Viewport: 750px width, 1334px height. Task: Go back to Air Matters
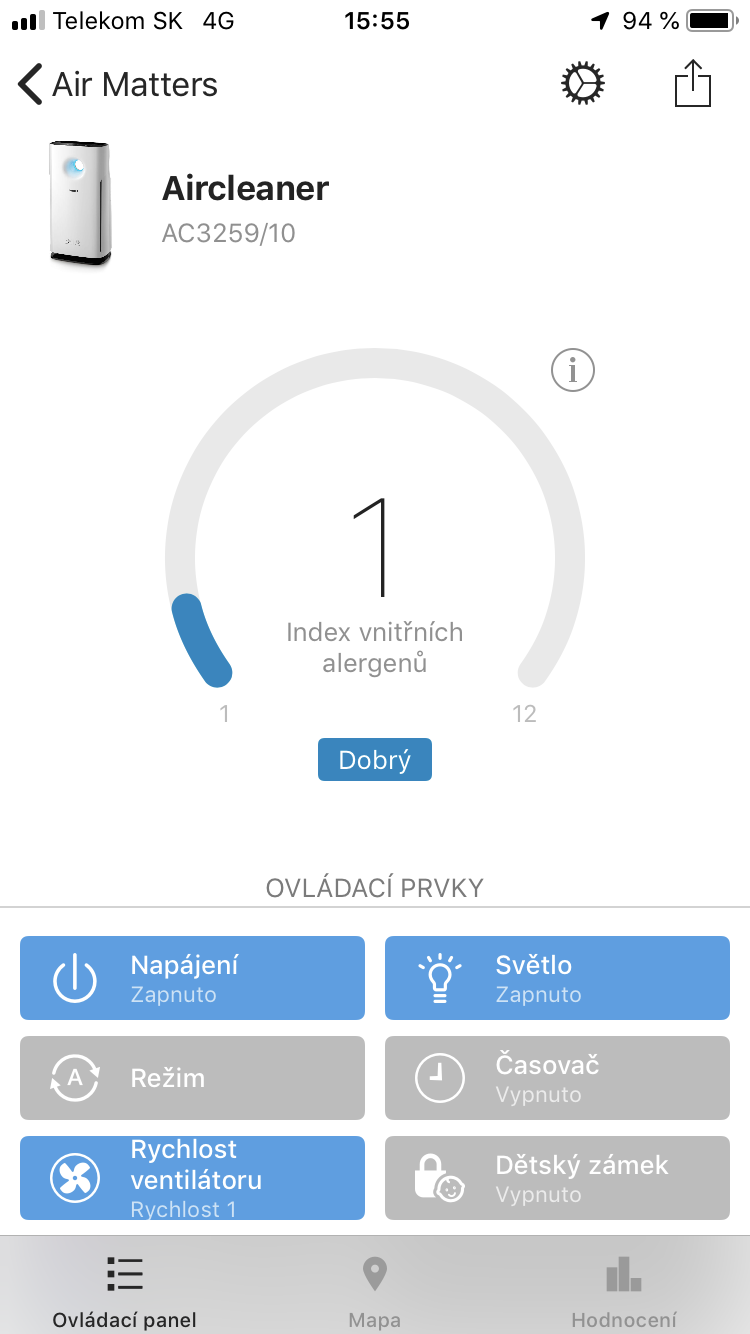point(118,84)
